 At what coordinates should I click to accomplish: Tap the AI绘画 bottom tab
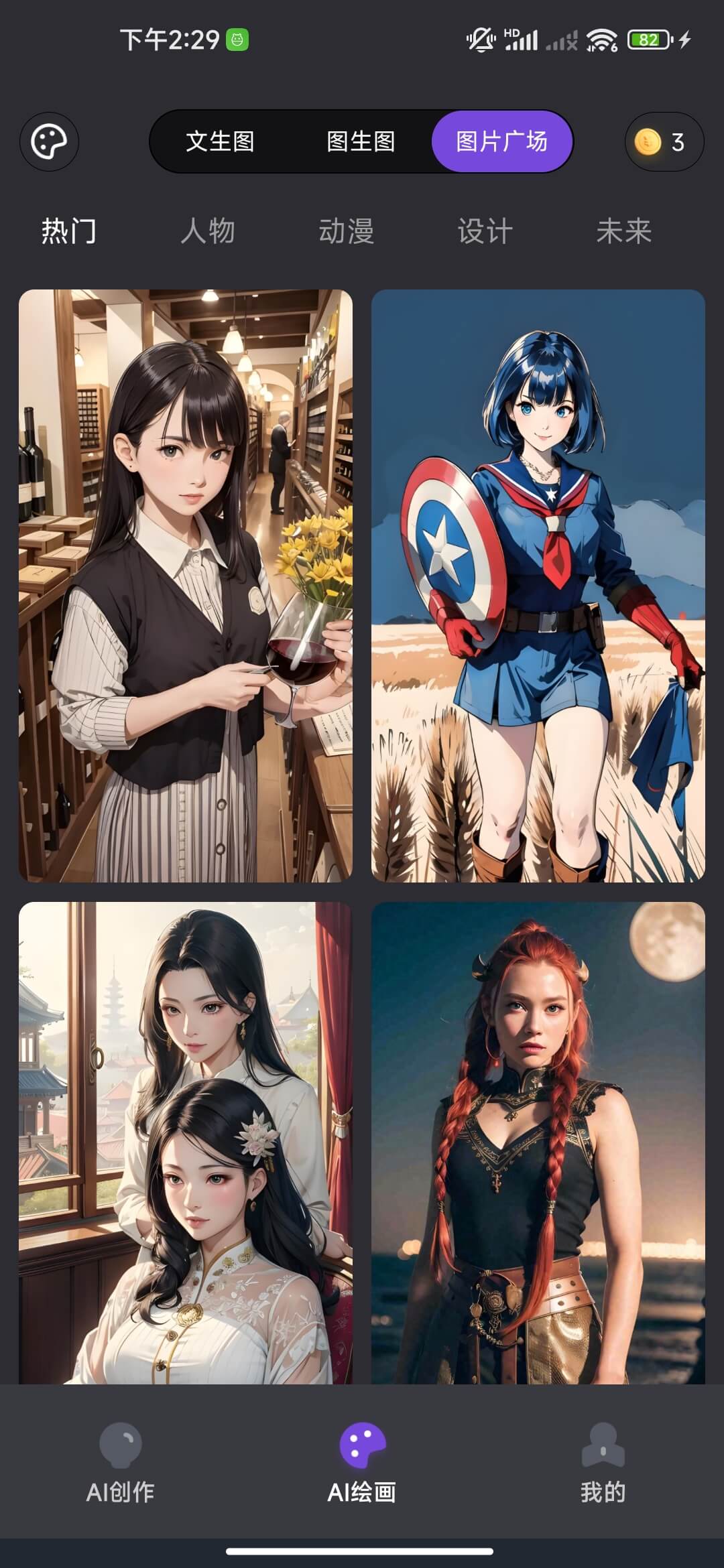tap(362, 1463)
